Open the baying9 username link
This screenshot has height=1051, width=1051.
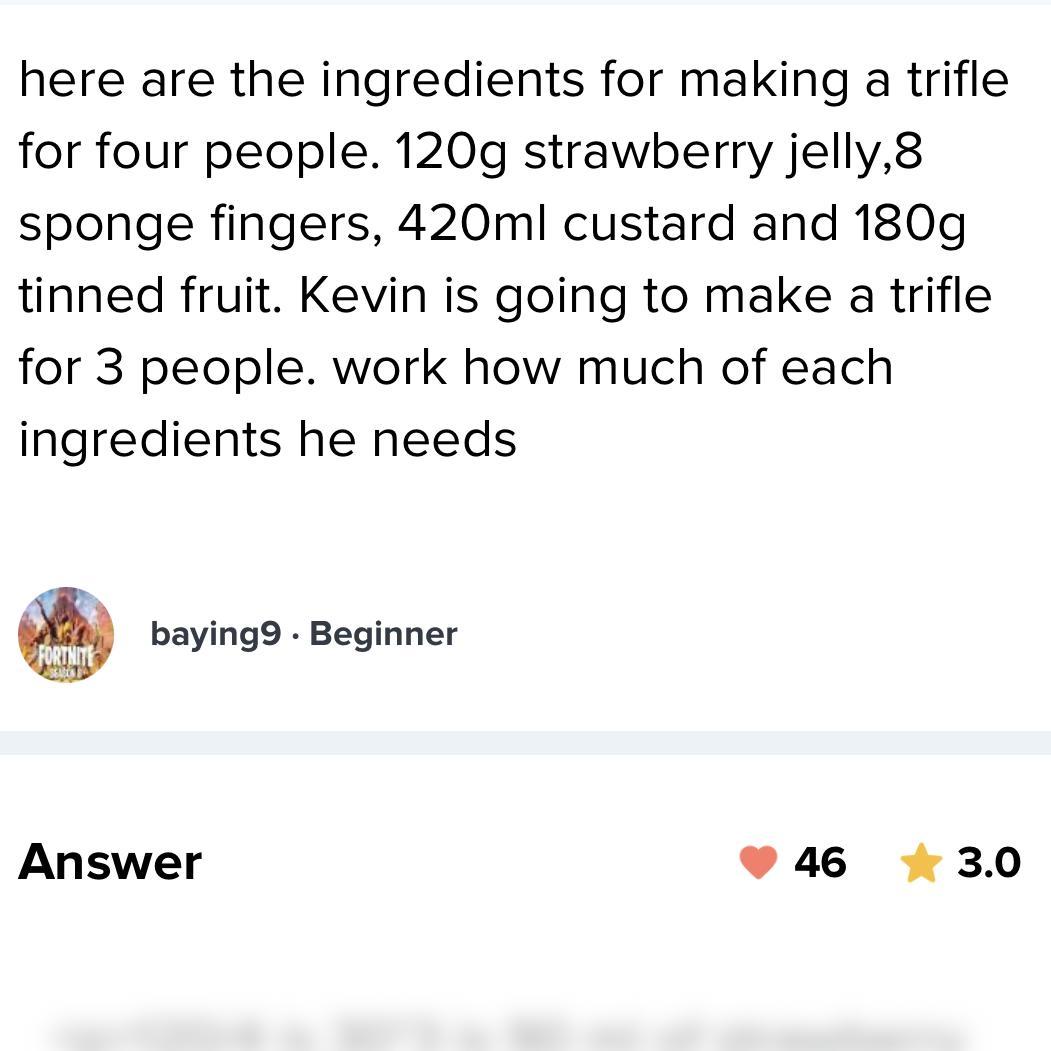pos(215,634)
